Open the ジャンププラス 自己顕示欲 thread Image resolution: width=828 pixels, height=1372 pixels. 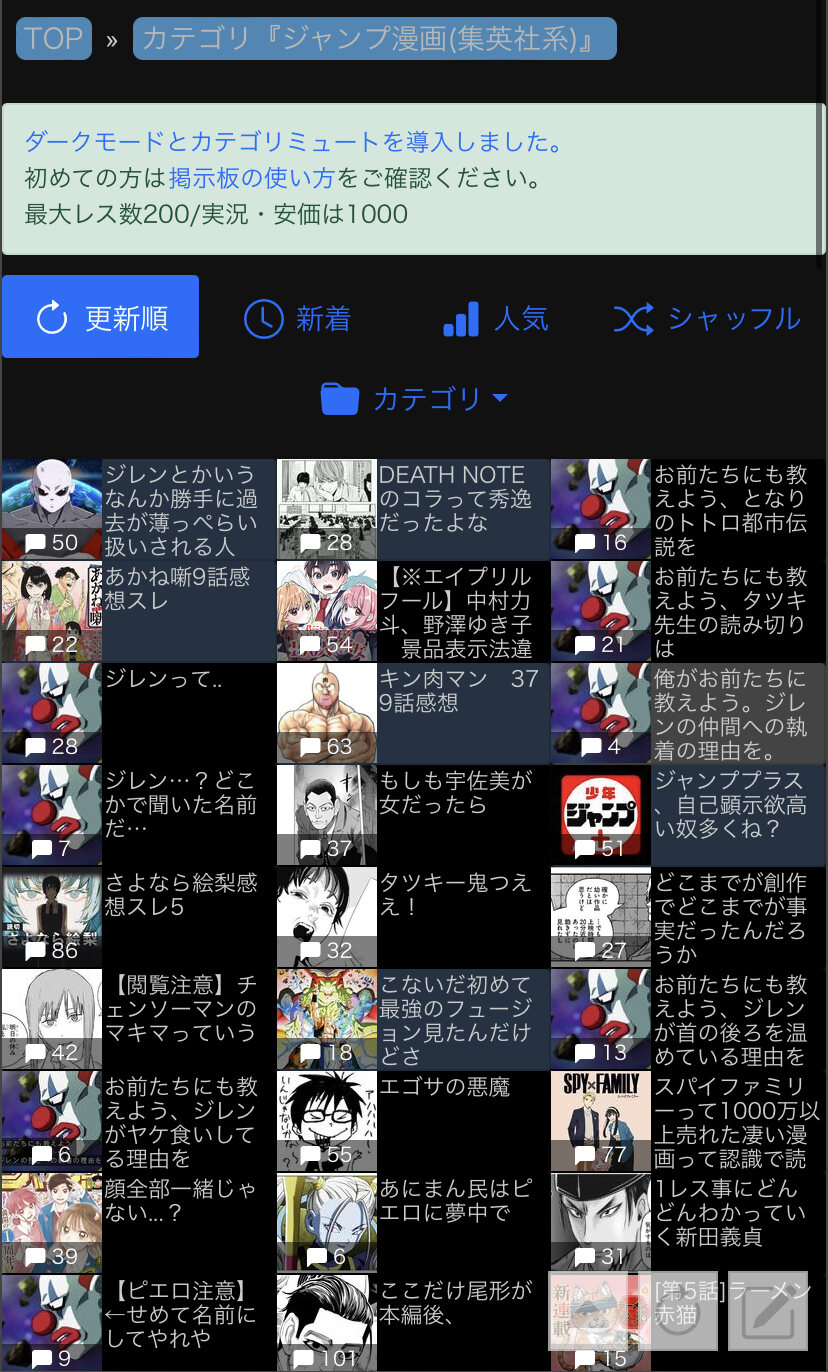[728, 805]
